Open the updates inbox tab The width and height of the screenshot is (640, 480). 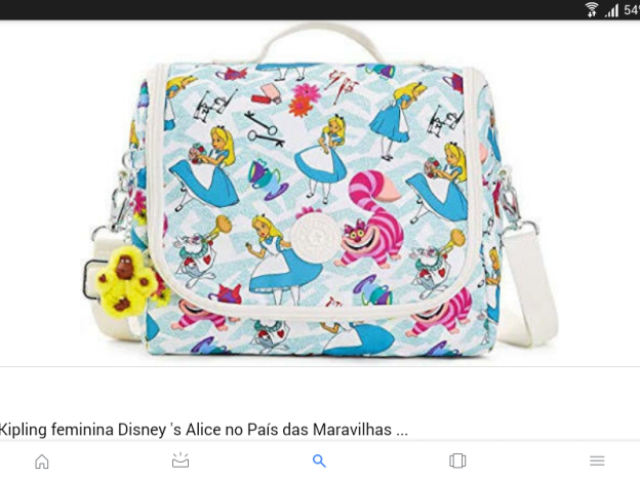pos(180,461)
